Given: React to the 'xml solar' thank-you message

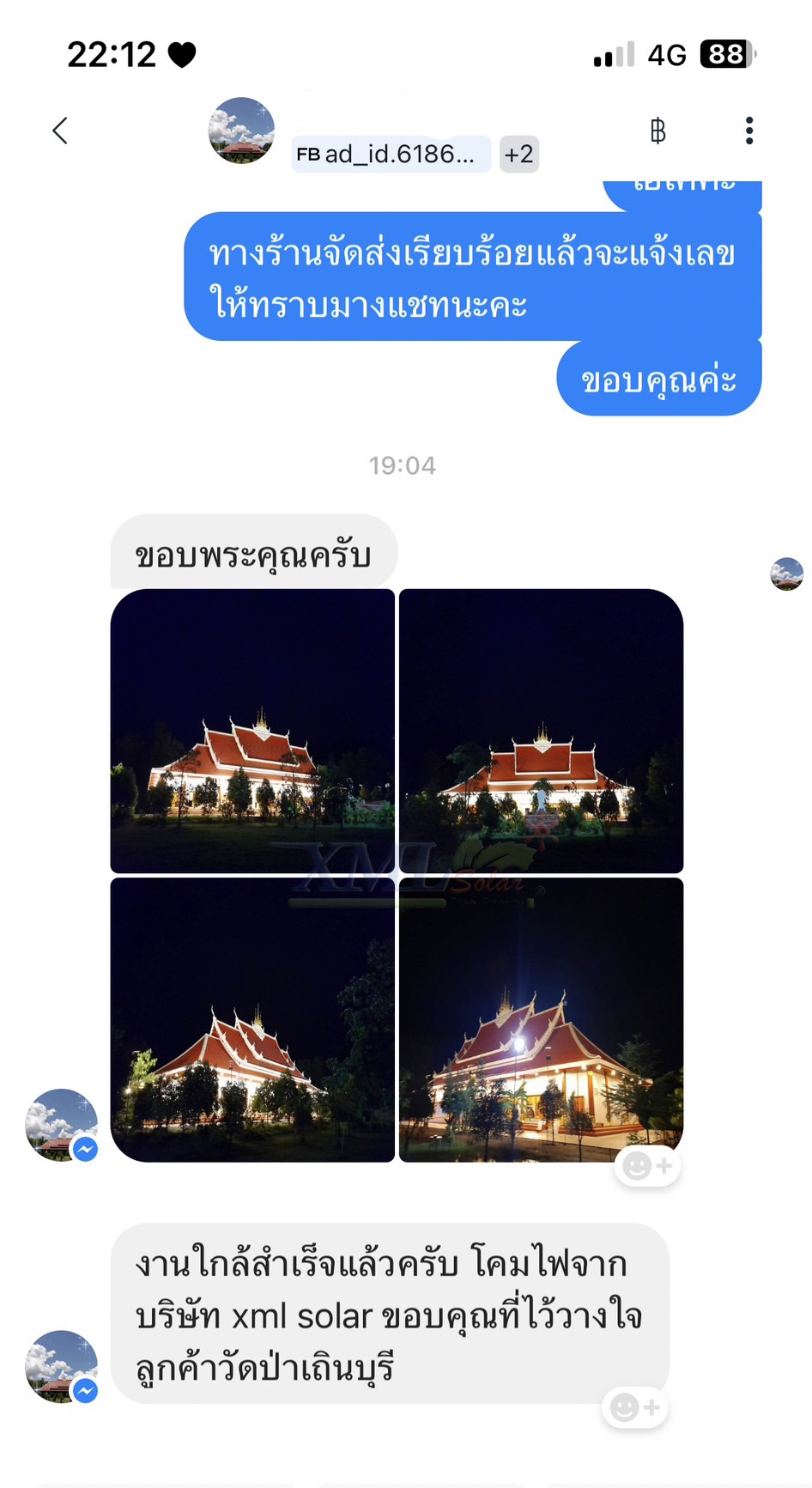Looking at the screenshot, I should 634,1408.
